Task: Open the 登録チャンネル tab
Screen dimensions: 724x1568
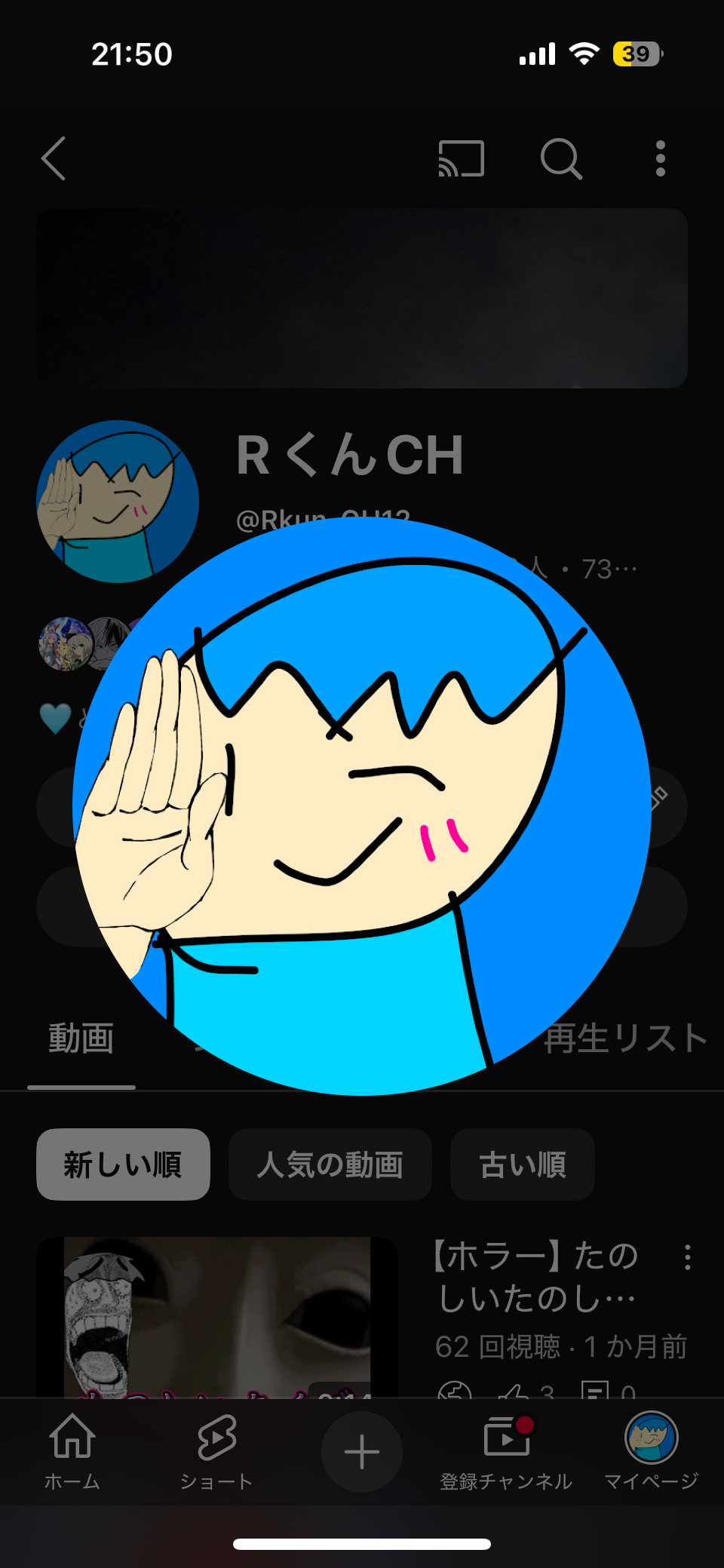Action: coord(506,1451)
